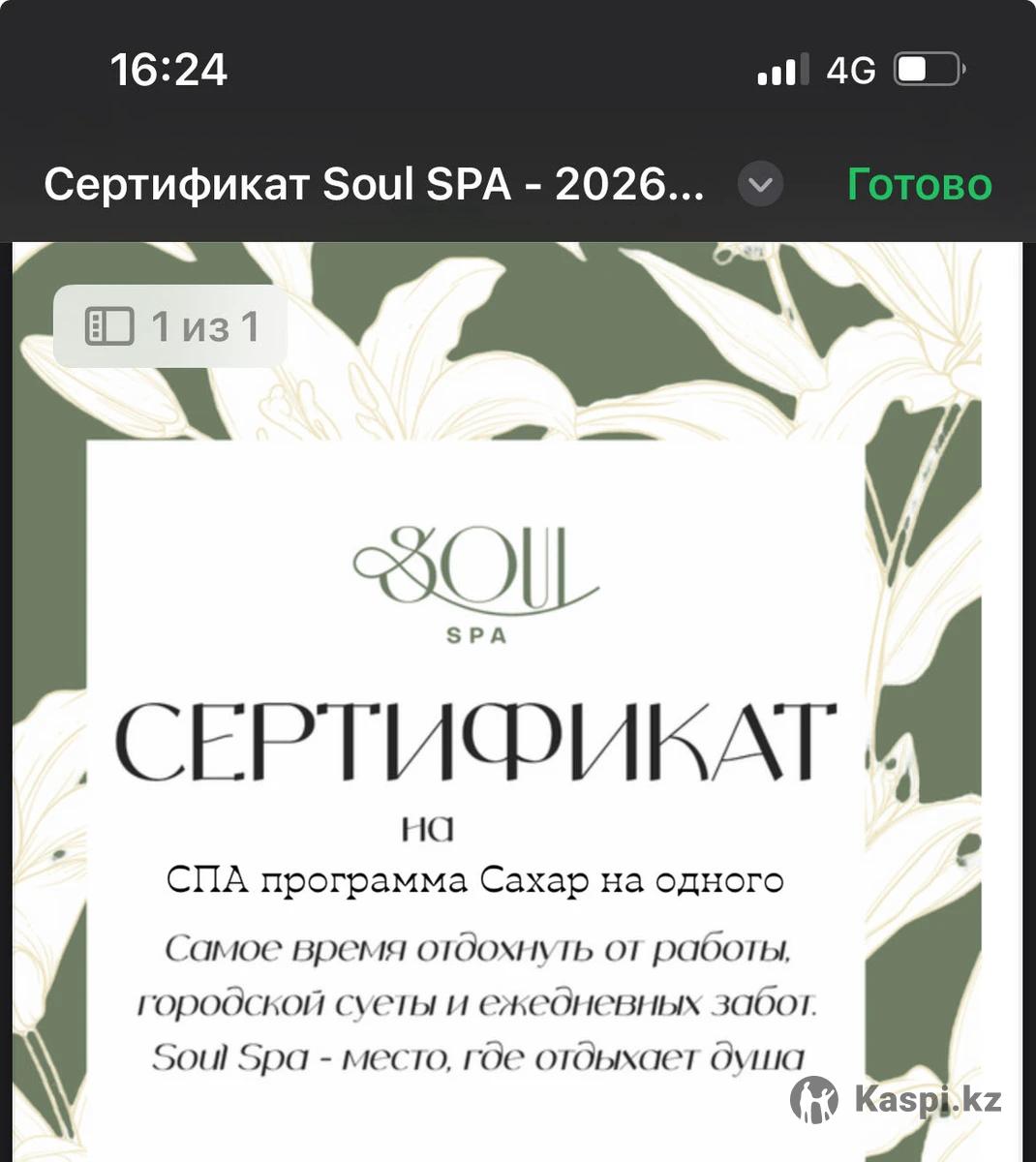Screen dimensions: 1036x1162
Task: Open the page thumbnails sidebar 1 из 1
Action: pyautogui.click(x=169, y=326)
